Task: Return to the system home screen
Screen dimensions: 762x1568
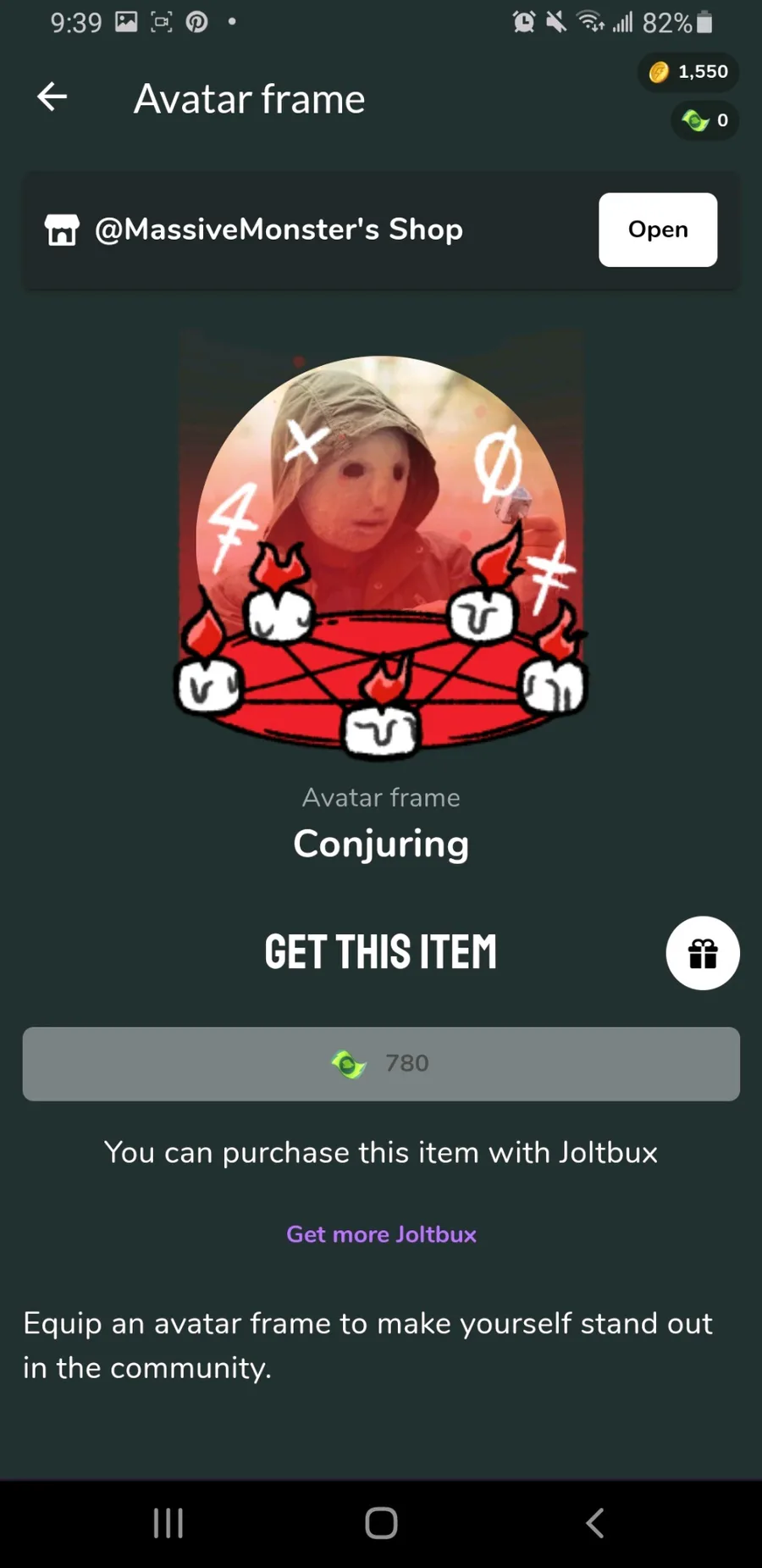Action: tap(381, 1522)
